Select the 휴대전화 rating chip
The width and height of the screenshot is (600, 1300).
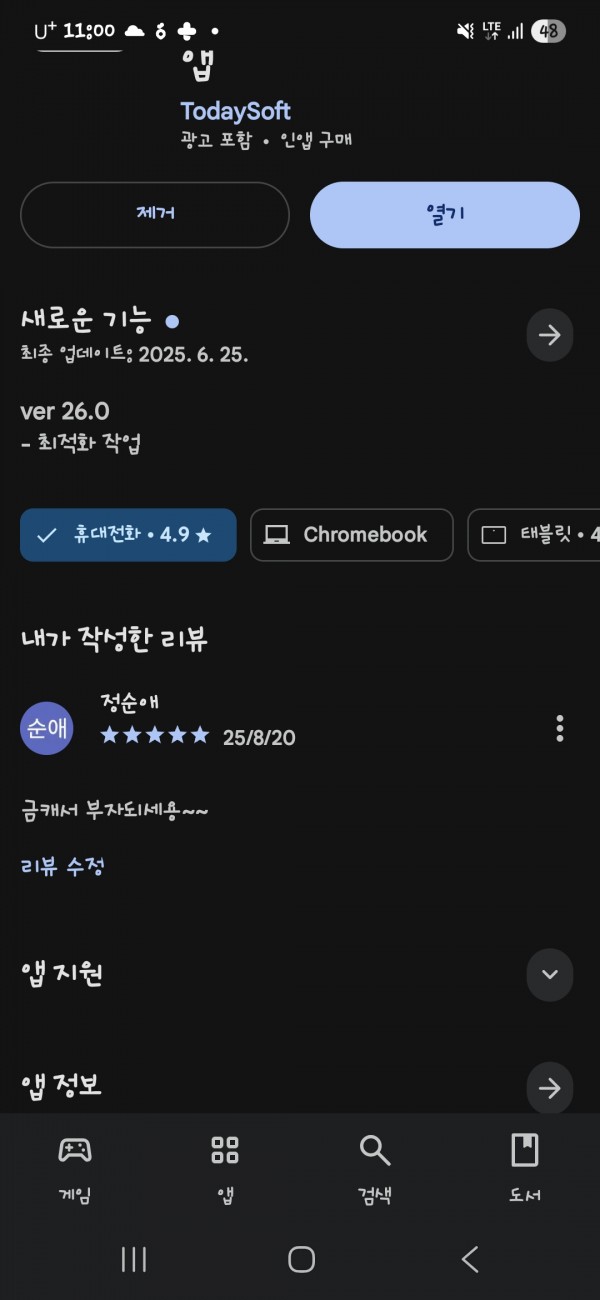[128, 535]
